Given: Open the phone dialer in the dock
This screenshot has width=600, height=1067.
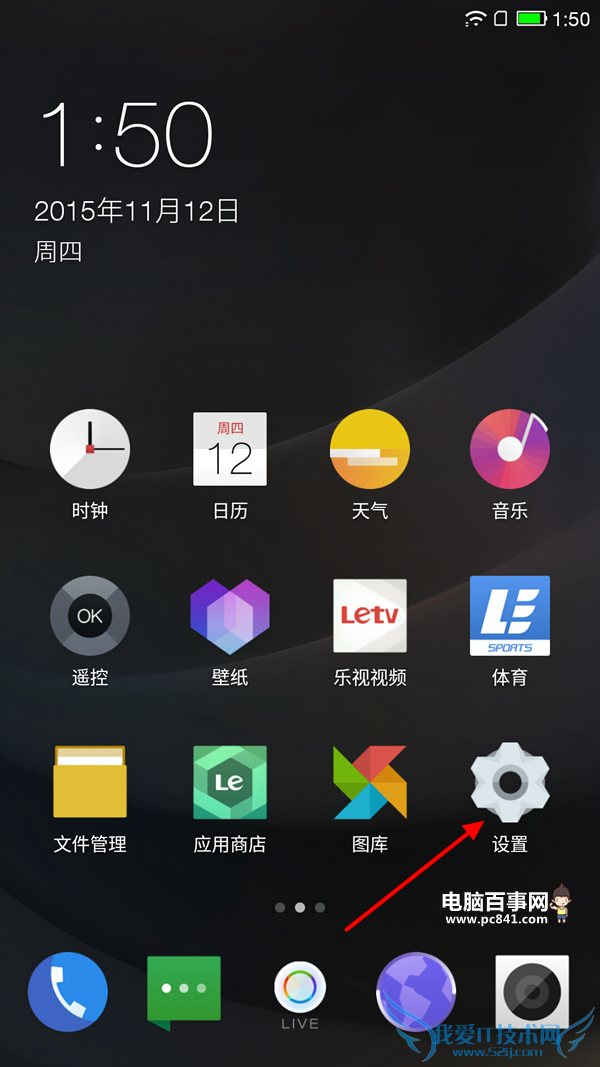Looking at the screenshot, I should (68, 991).
